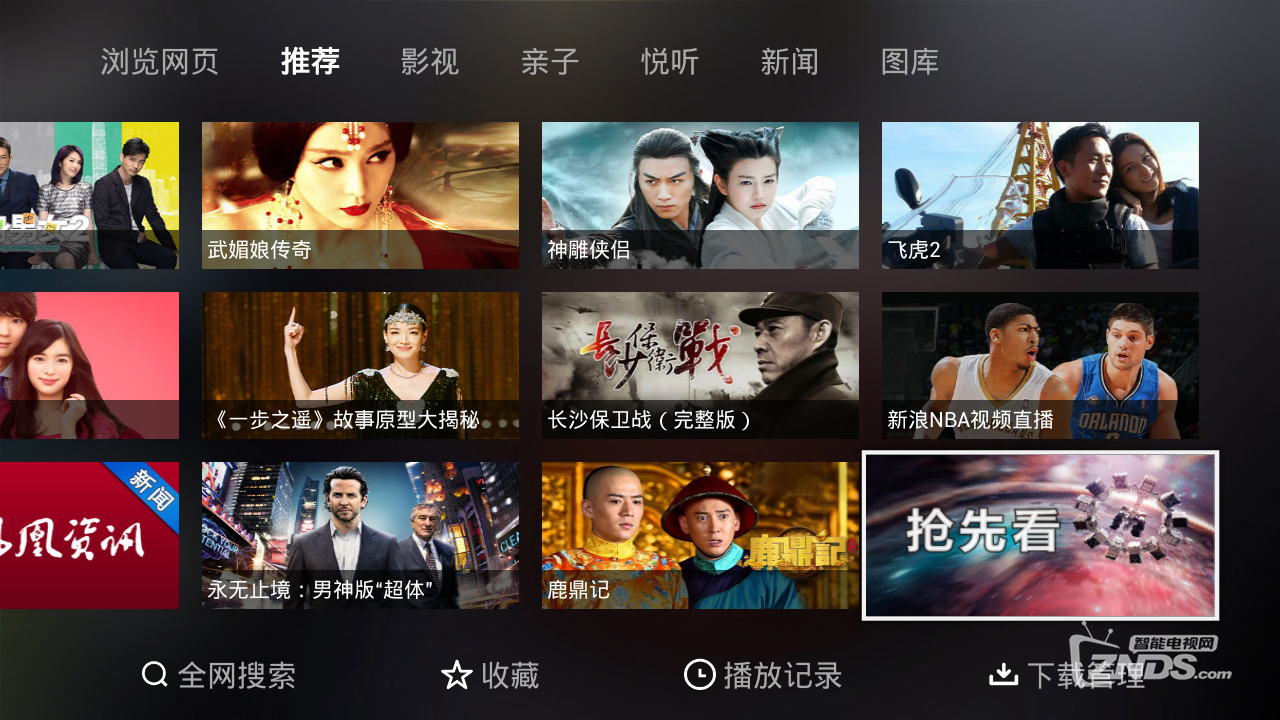Open the 鹿鼎记 card
This screenshot has height=720, width=1280.
pos(700,535)
